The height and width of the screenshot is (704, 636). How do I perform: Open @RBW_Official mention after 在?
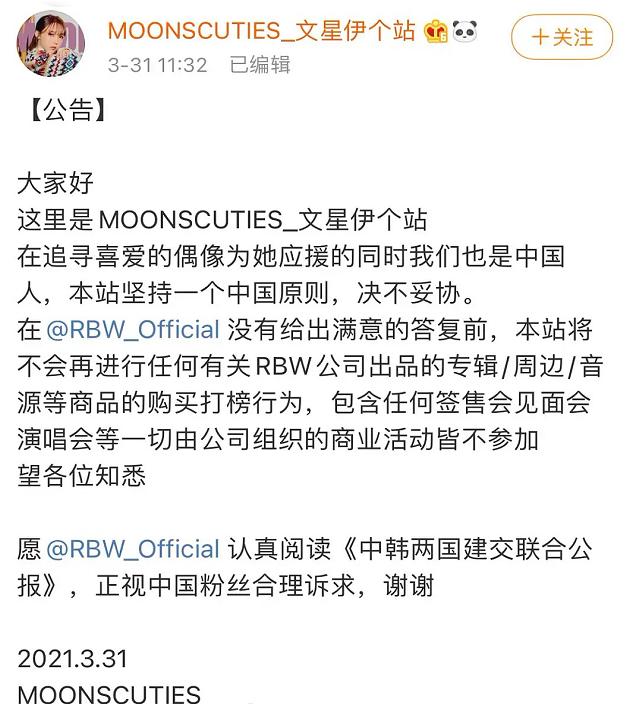[x=132, y=329]
